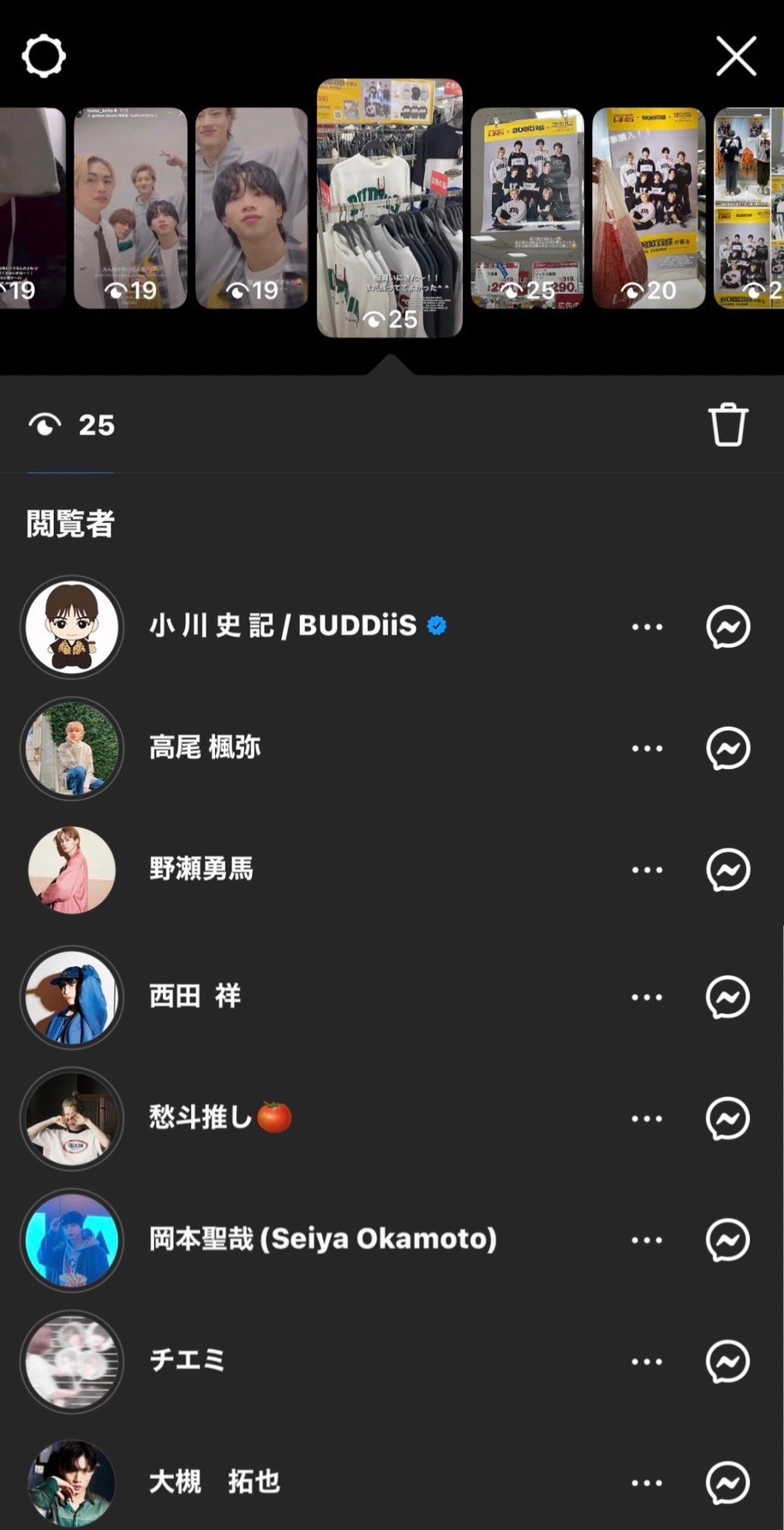
Task: Open options menu for チエミ
Action: point(647,1361)
